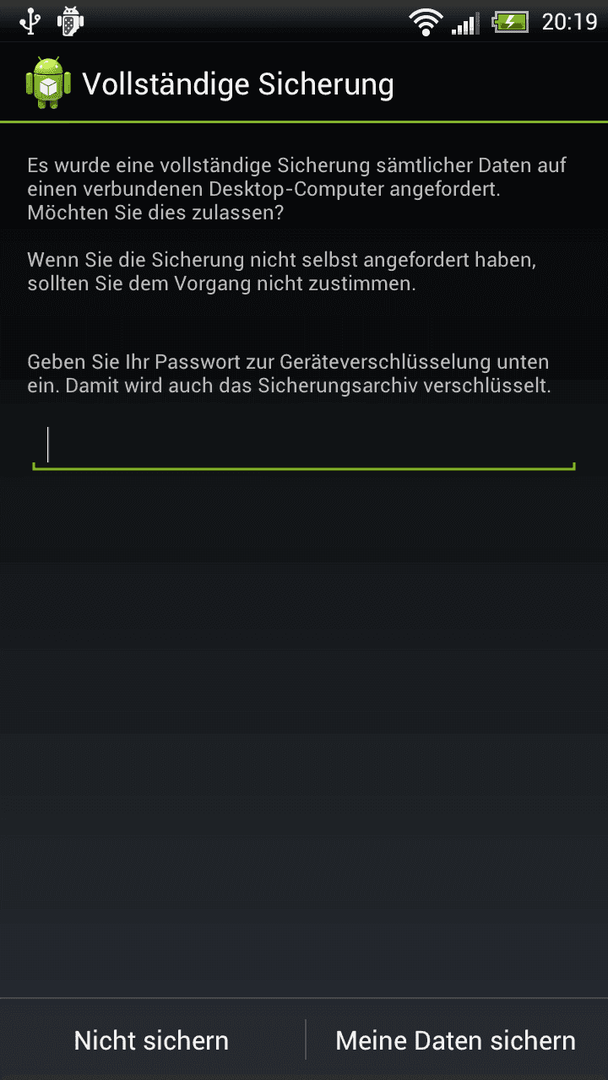Decline backup with Nicht sichern
Screen dimensions: 608x1080
click(152, 1040)
